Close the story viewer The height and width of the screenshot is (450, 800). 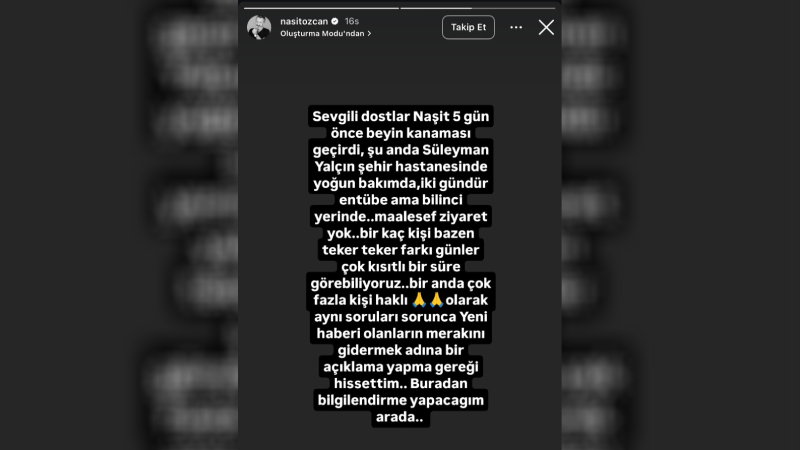pyautogui.click(x=546, y=27)
